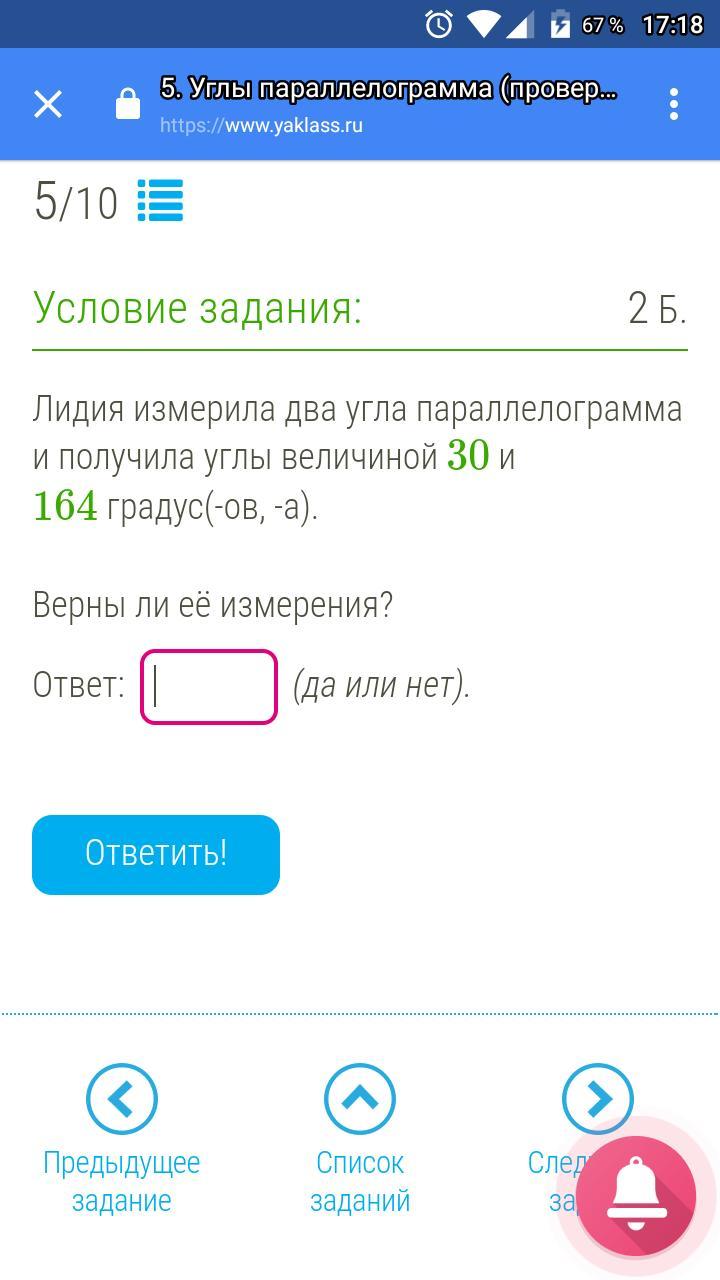Submit with the Ответить! button
This screenshot has height=1280, width=720.
click(x=156, y=854)
